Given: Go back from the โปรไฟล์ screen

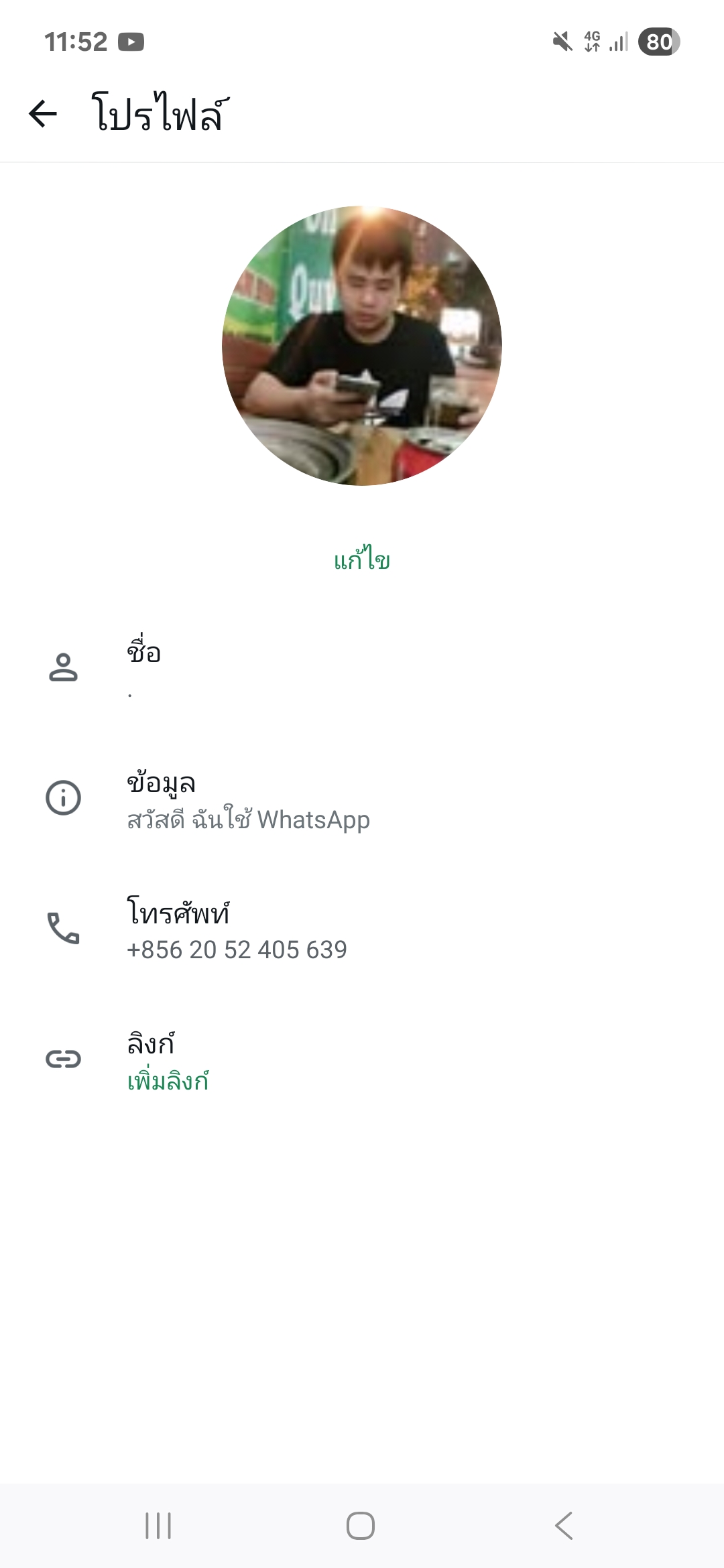Looking at the screenshot, I should (x=43, y=113).
